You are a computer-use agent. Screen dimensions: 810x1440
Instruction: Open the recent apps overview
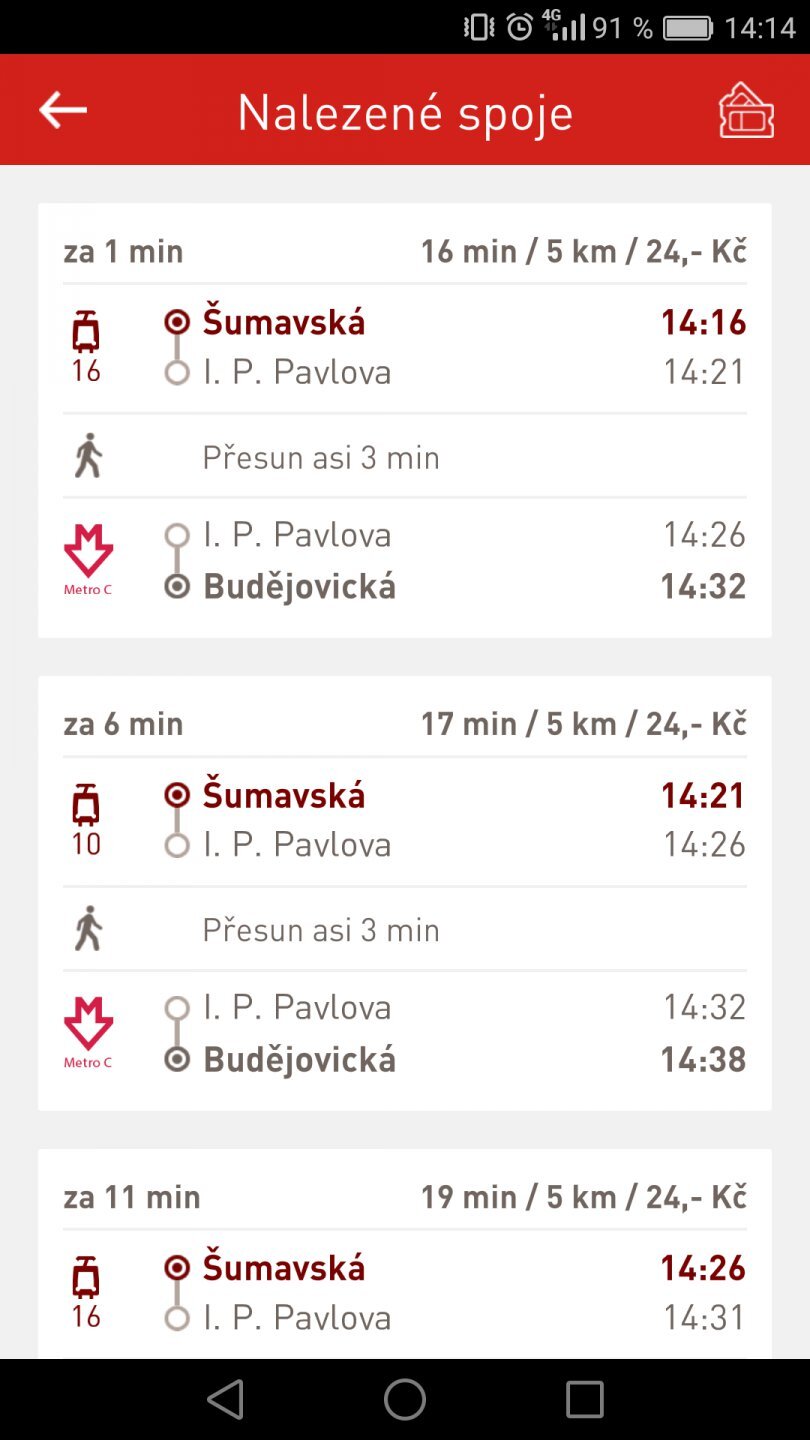[584, 1399]
